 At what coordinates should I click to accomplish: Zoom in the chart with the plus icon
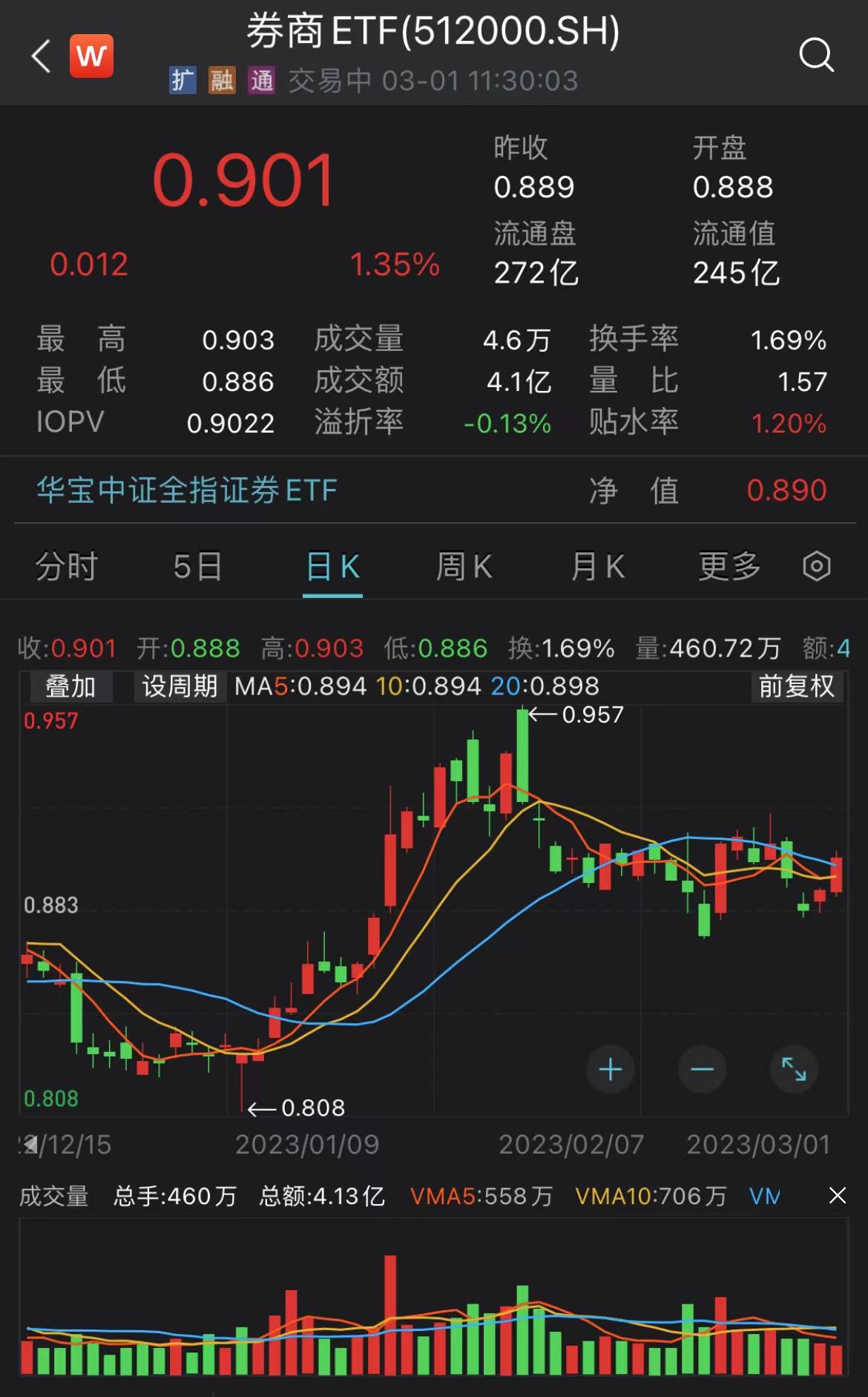coord(610,1069)
